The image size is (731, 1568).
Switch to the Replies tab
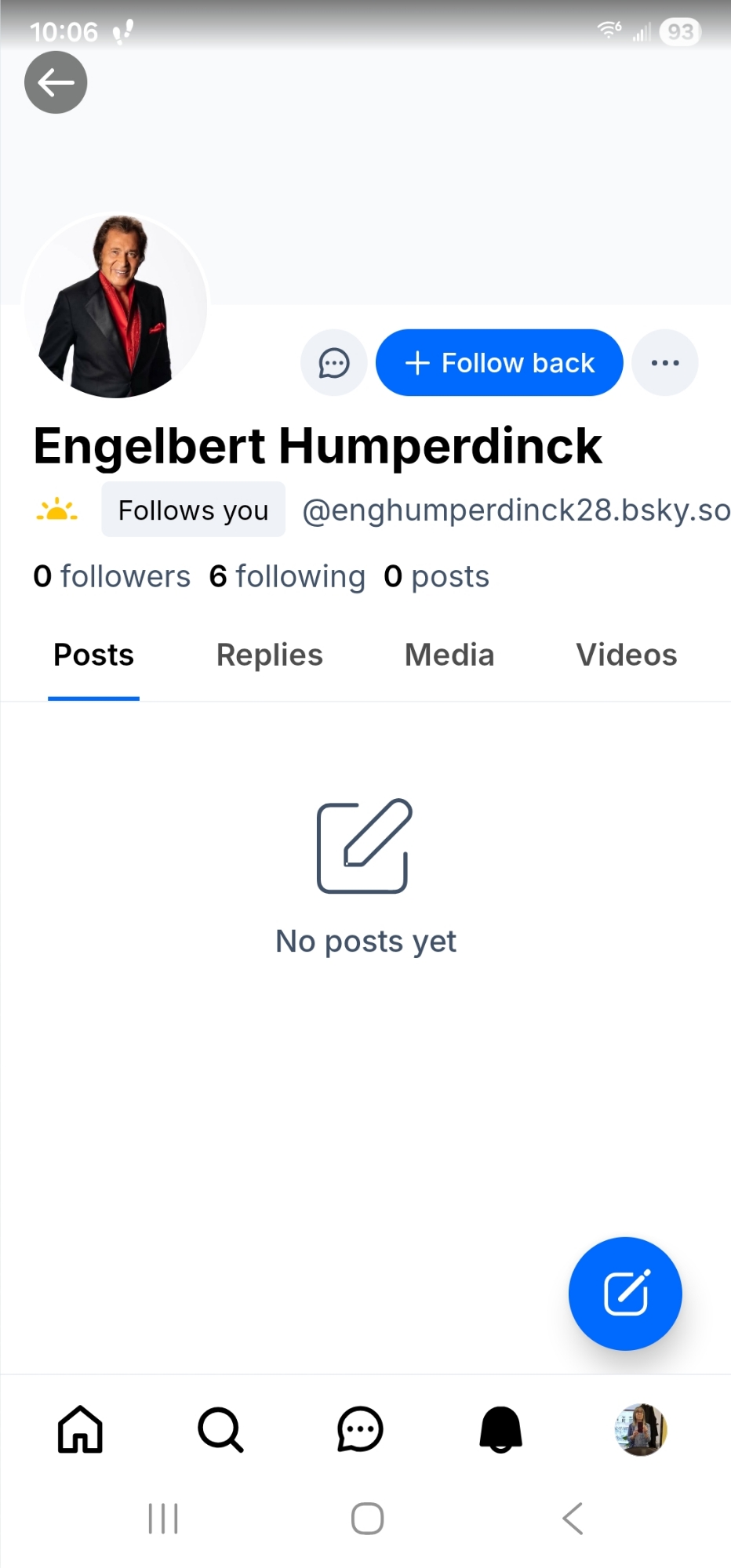269,655
